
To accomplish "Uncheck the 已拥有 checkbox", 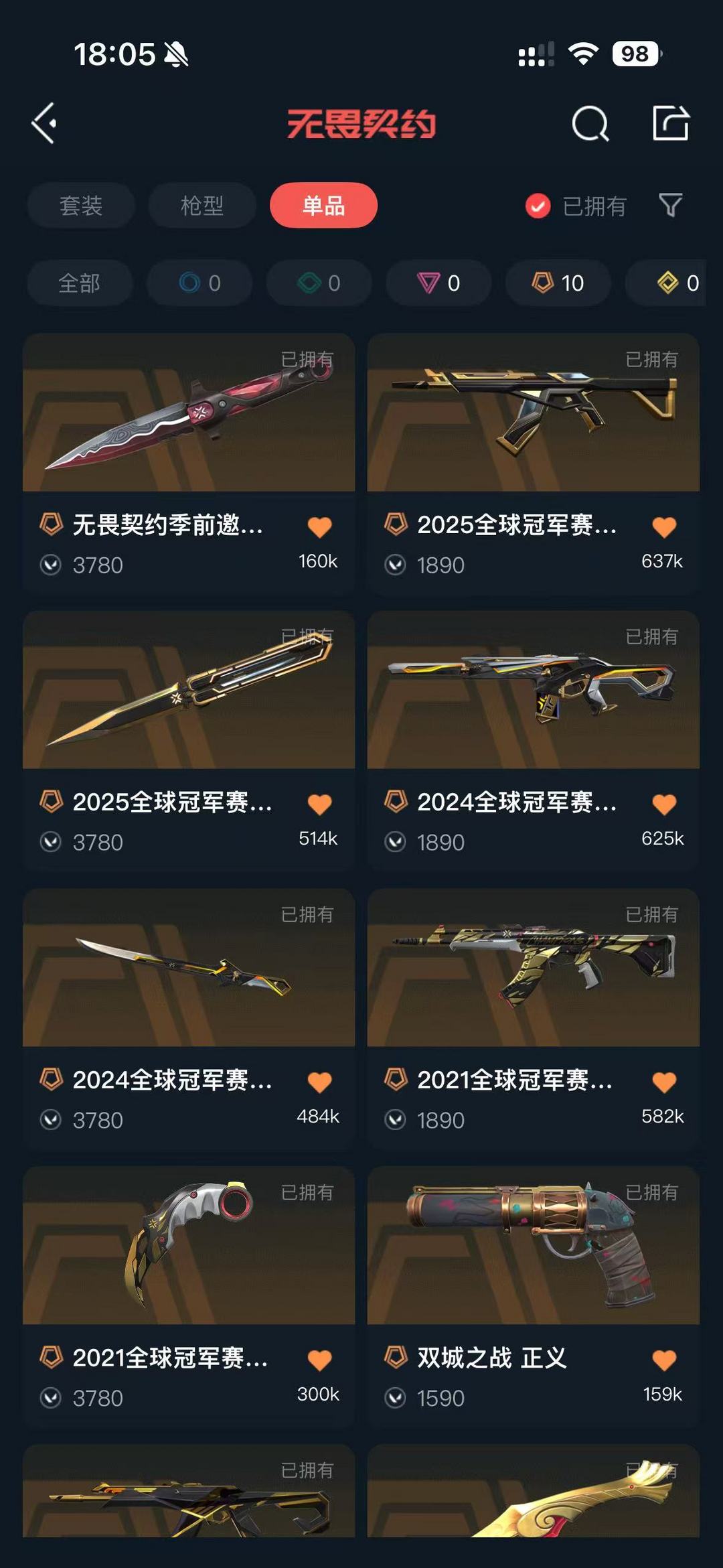I will tap(538, 206).
